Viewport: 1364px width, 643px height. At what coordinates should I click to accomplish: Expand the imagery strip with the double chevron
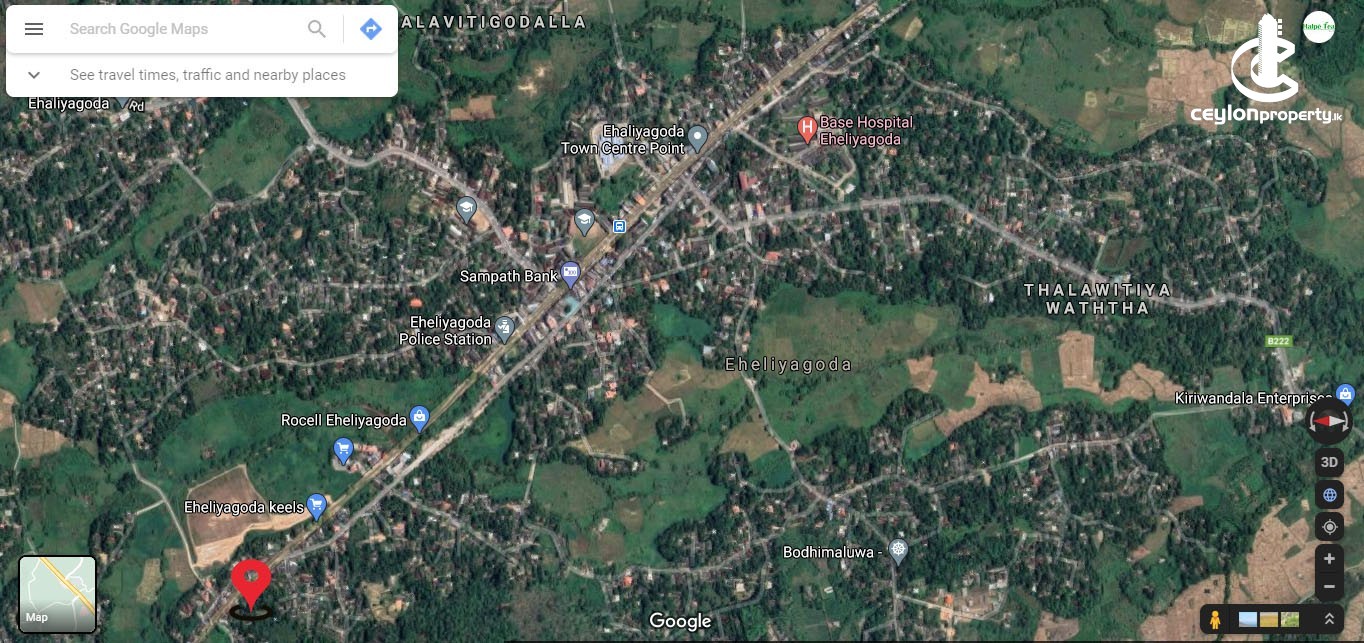coord(1329,620)
